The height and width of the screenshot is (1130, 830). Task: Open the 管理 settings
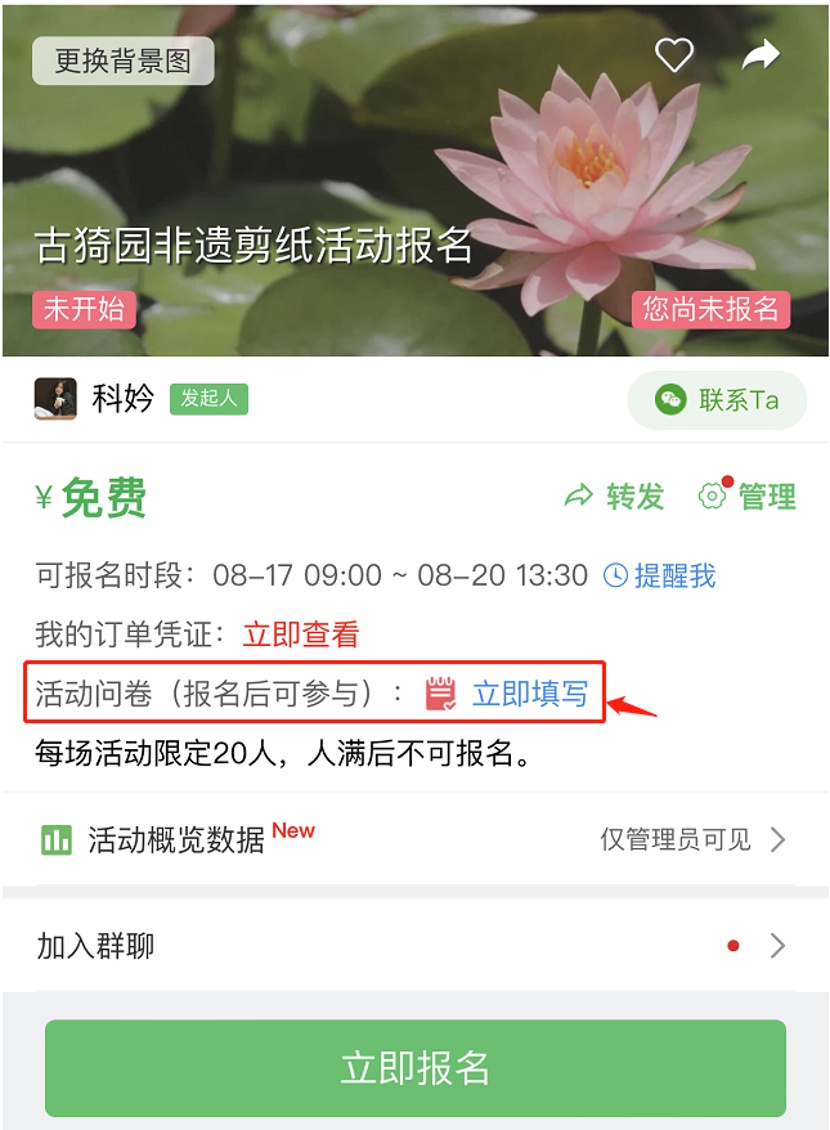pos(748,496)
